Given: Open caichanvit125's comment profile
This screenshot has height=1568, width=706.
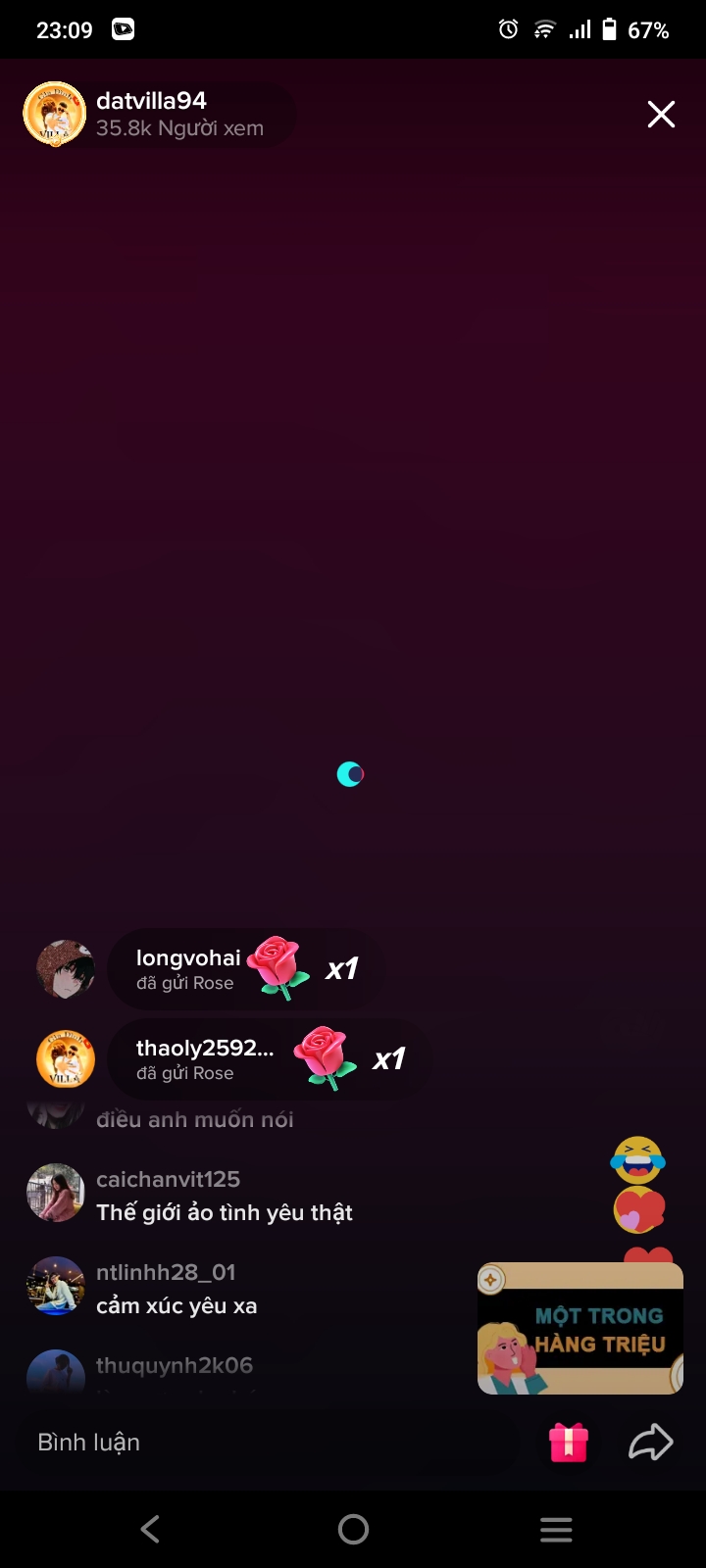Looking at the screenshot, I should (x=55, y=1193).
